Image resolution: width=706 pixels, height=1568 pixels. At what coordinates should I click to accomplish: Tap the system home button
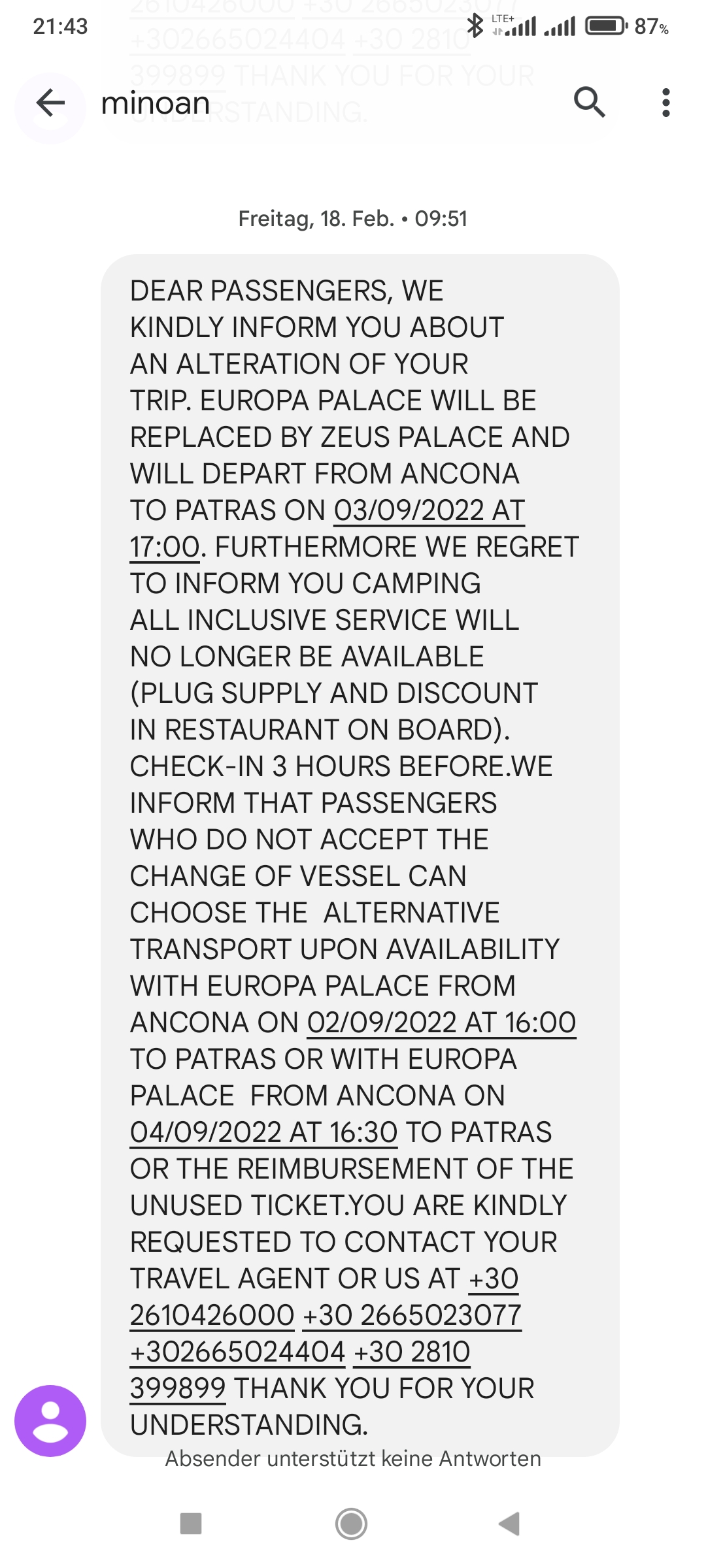(352, 1524)
